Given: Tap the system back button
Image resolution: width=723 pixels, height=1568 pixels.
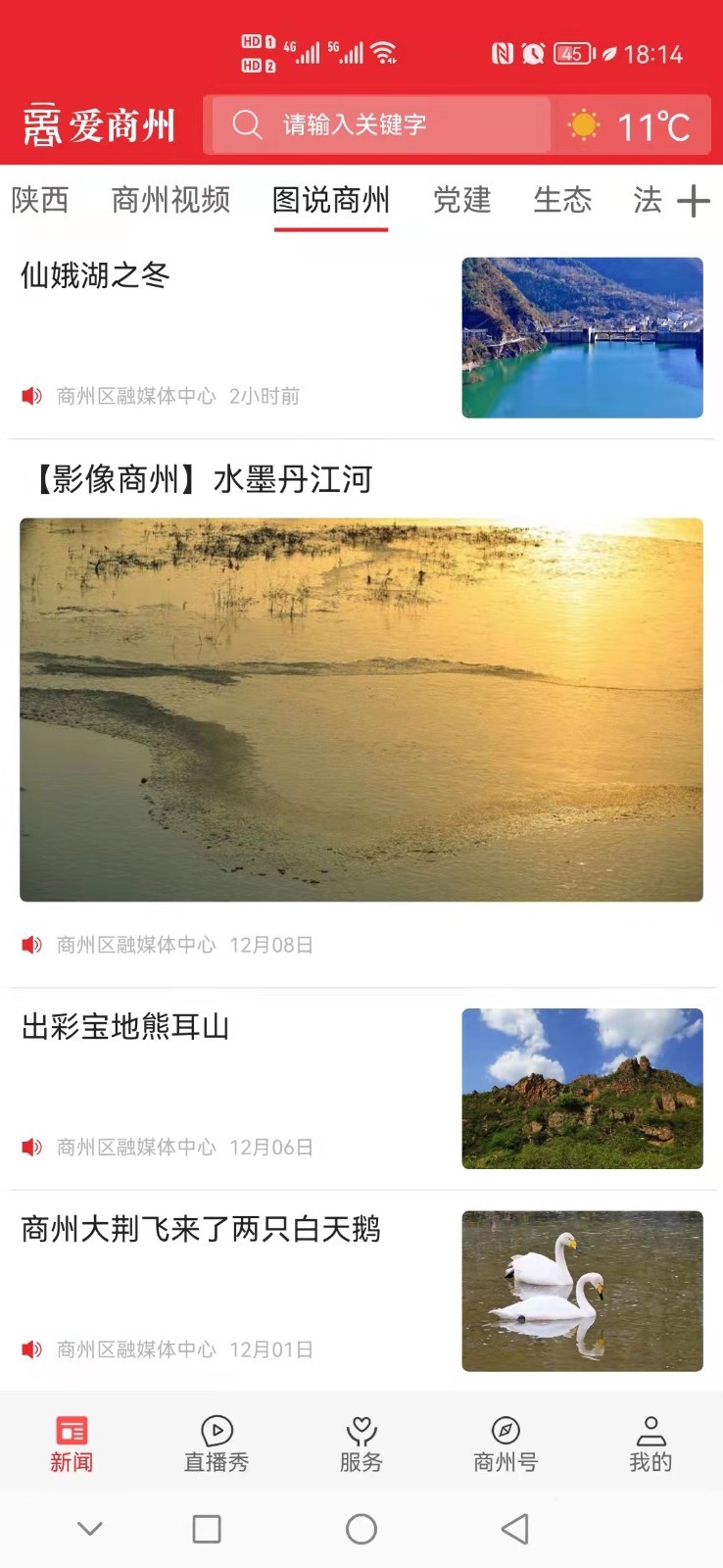Looking at the screenshot, I should pyautogui.click(x=514, y=1529).
